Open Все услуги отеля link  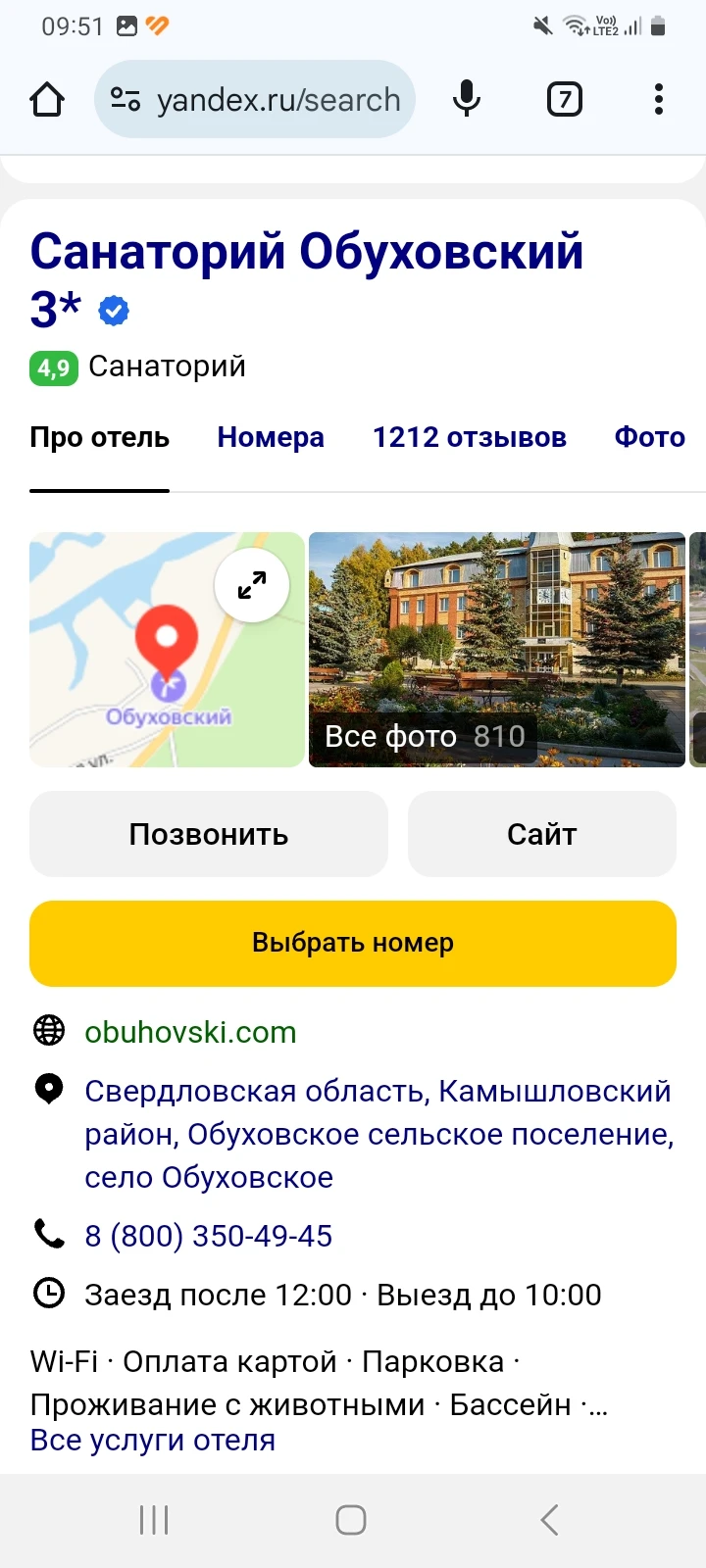152,1441
